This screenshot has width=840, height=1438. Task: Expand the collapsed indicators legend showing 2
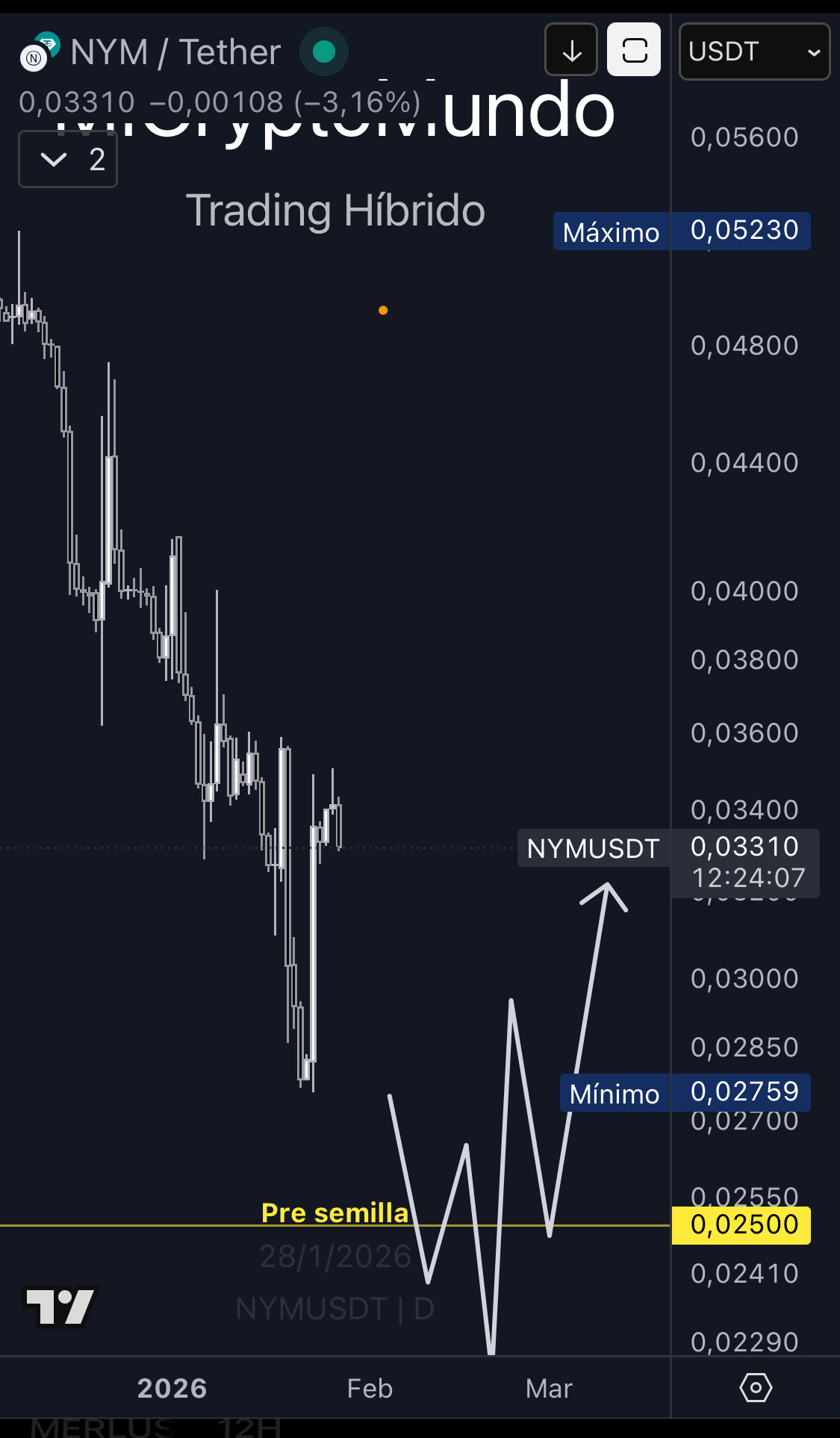[x=68, y=159]
